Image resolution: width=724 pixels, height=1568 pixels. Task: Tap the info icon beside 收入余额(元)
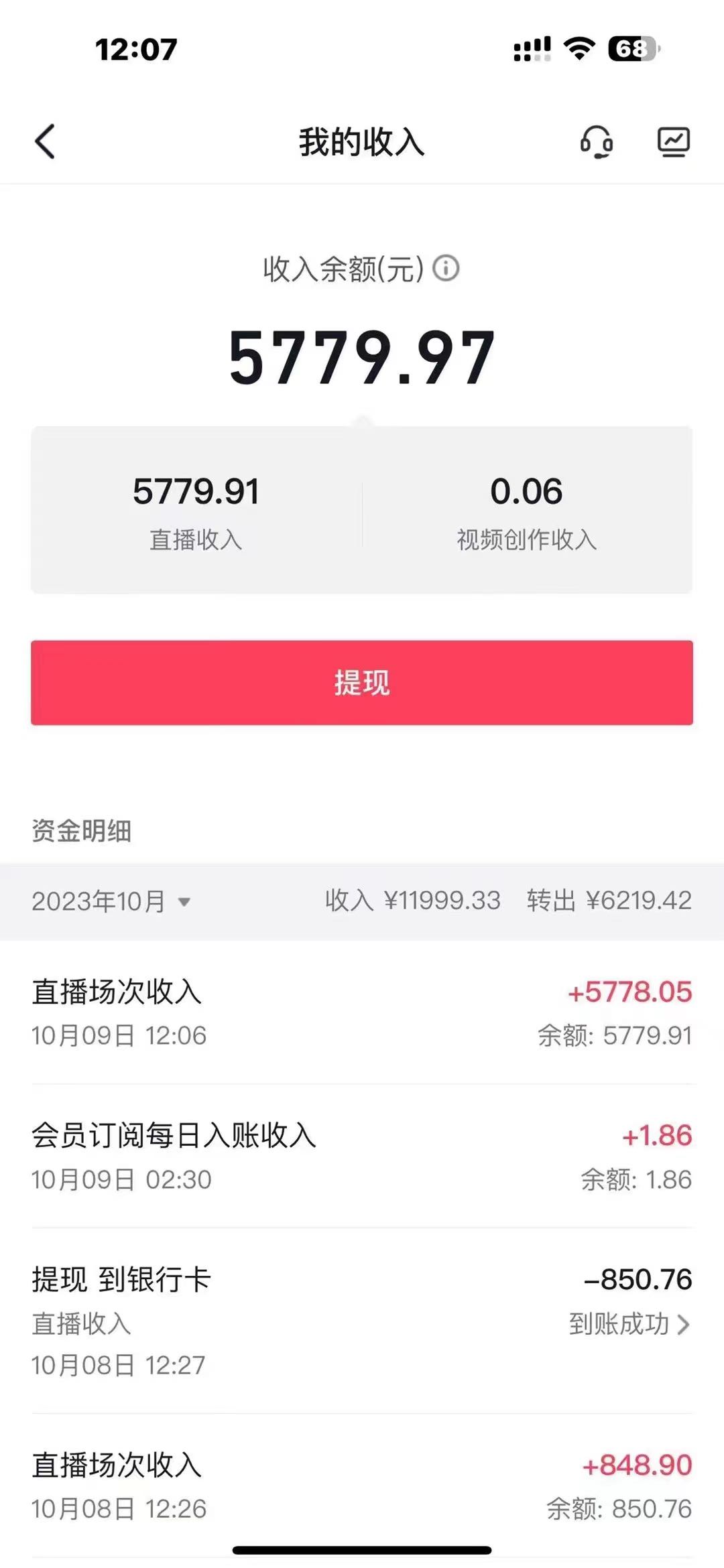coord(446,269)
